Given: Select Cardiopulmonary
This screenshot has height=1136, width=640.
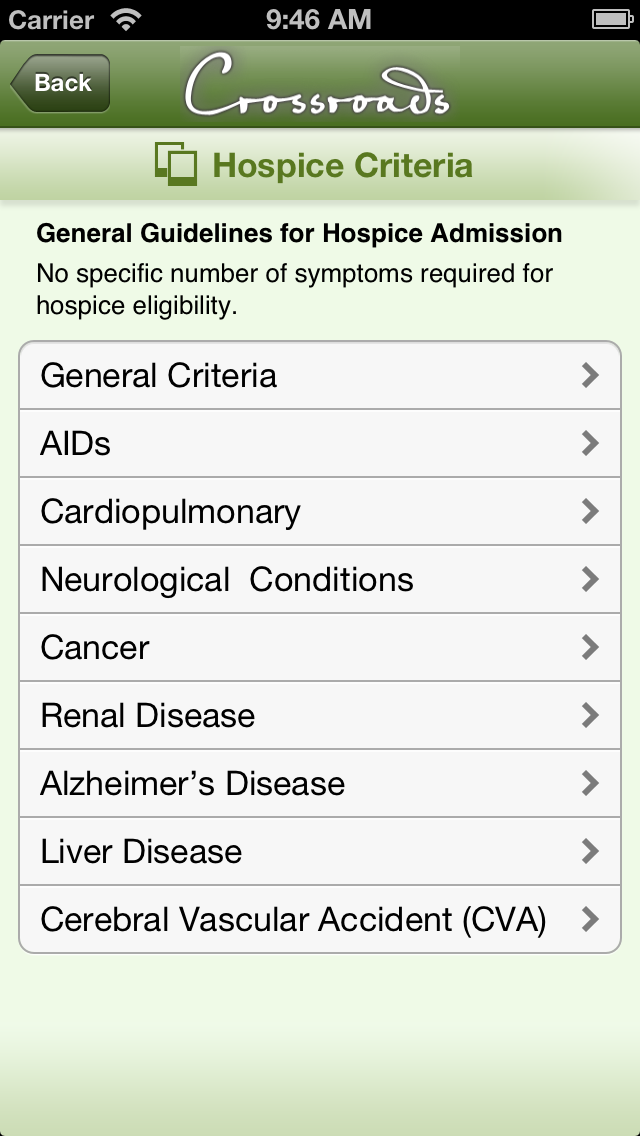Looking at the screenshot, I should [320, 511].
